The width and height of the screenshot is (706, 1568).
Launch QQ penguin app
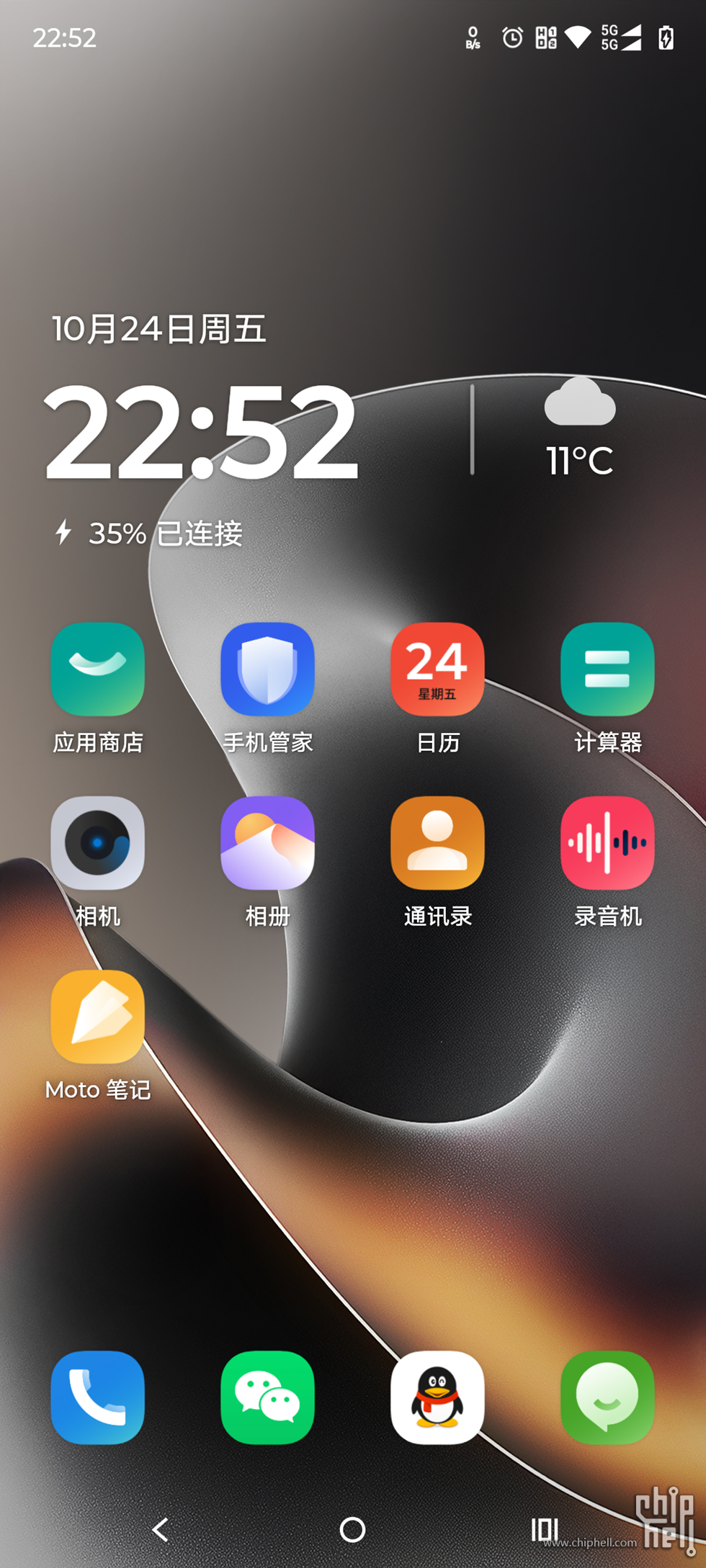437,1397
